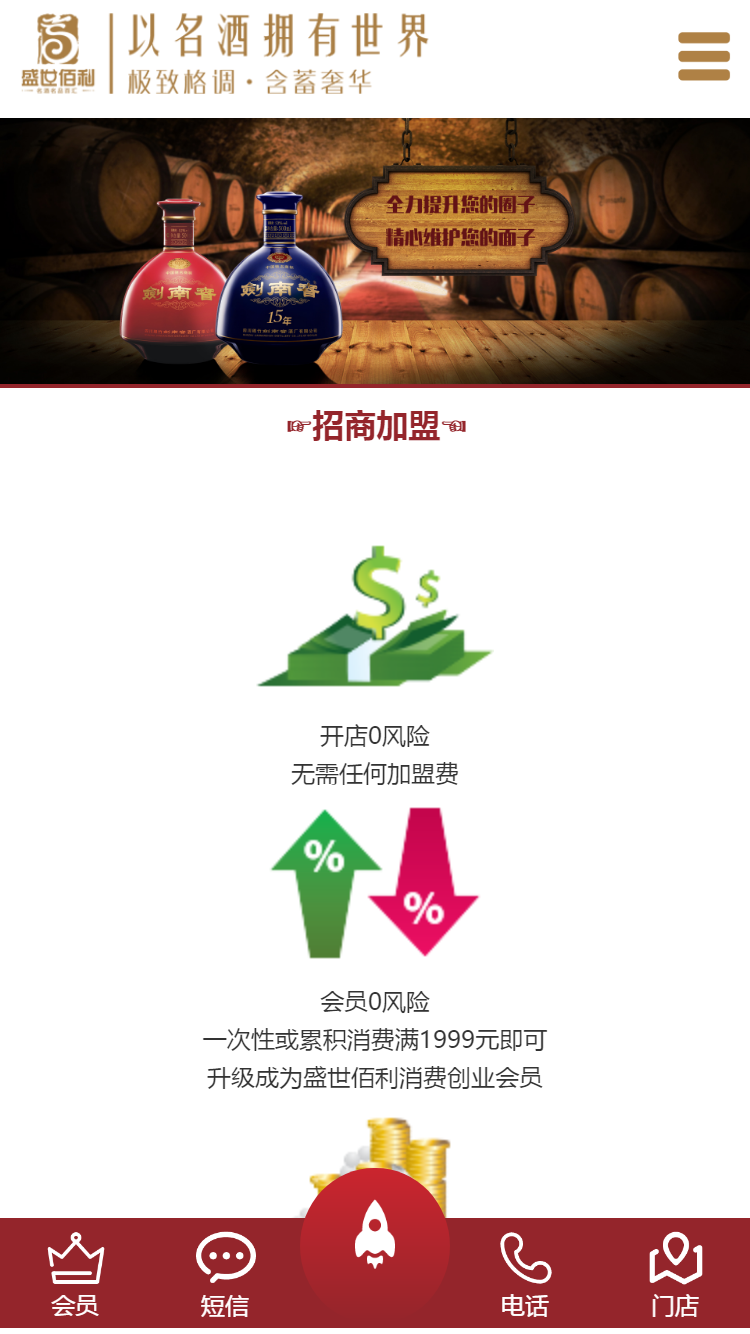The height and width of the screenshot is (1334, 750).
Task: Select the 电话 phone menu item
Action: 525,1305
